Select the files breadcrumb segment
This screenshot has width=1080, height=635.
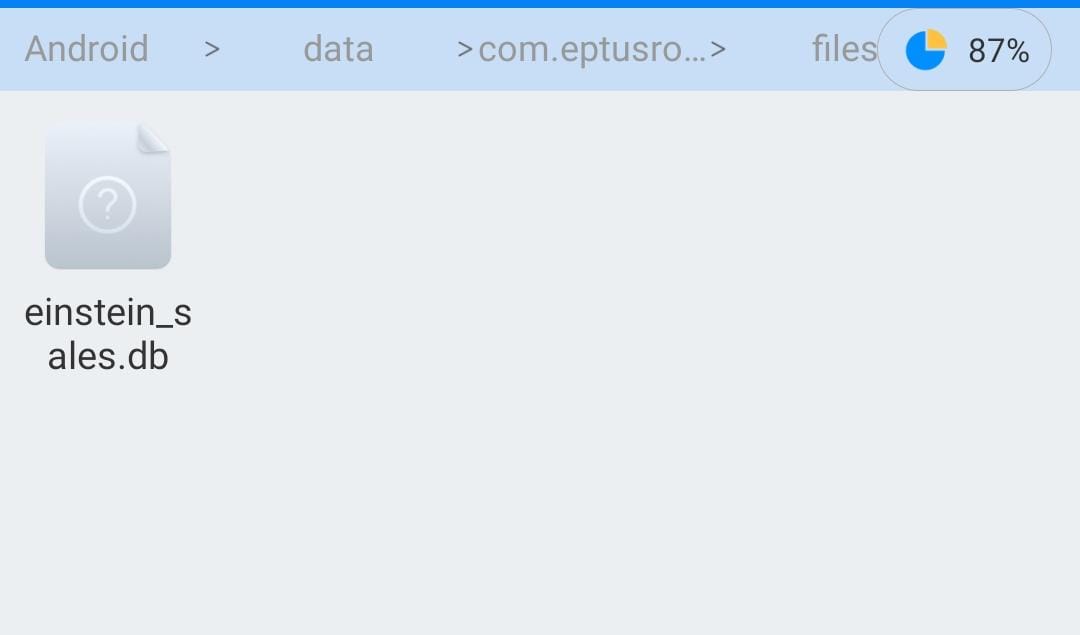click(842, 49)
